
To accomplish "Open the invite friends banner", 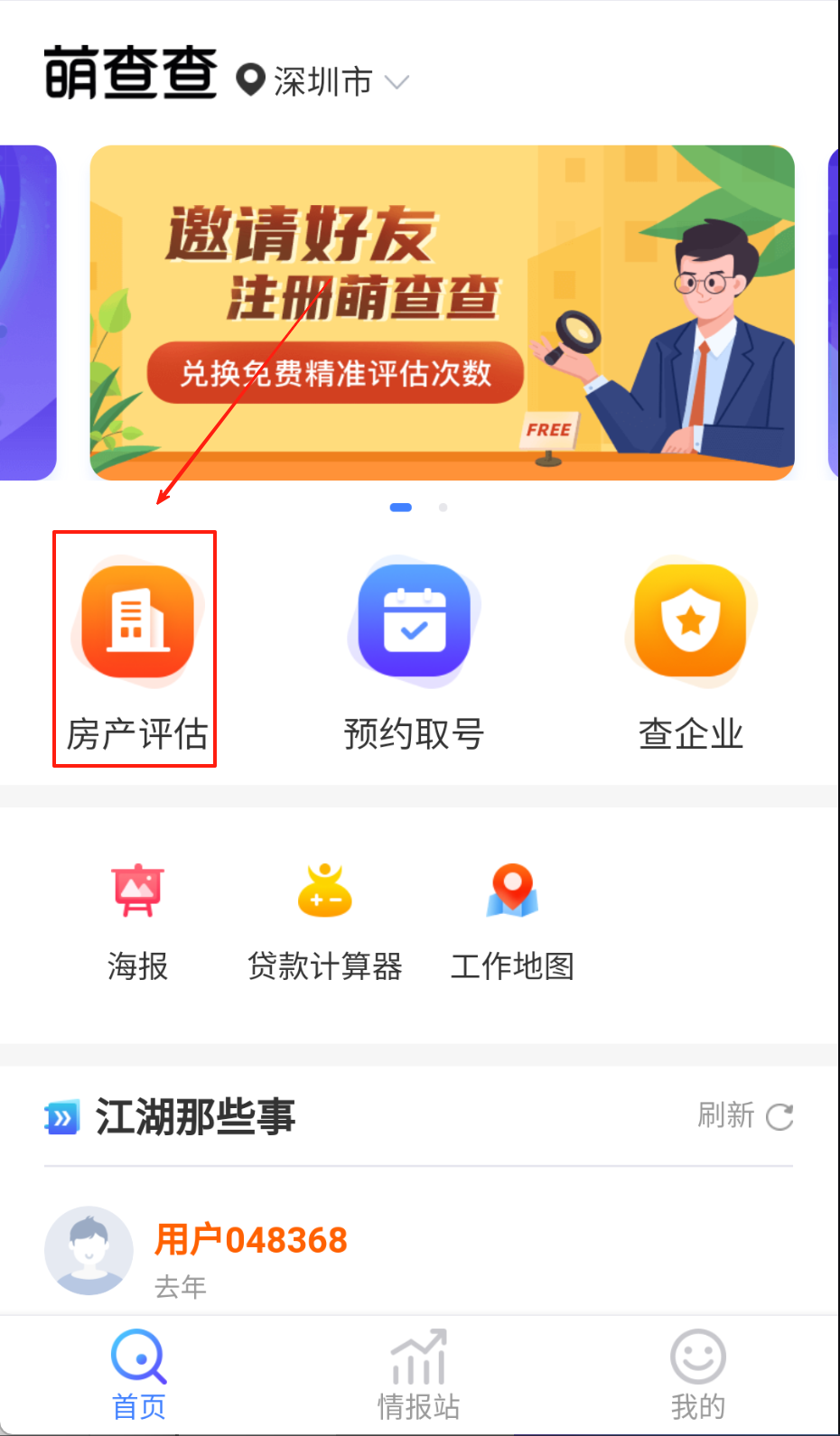I will [x=442, y=312].
